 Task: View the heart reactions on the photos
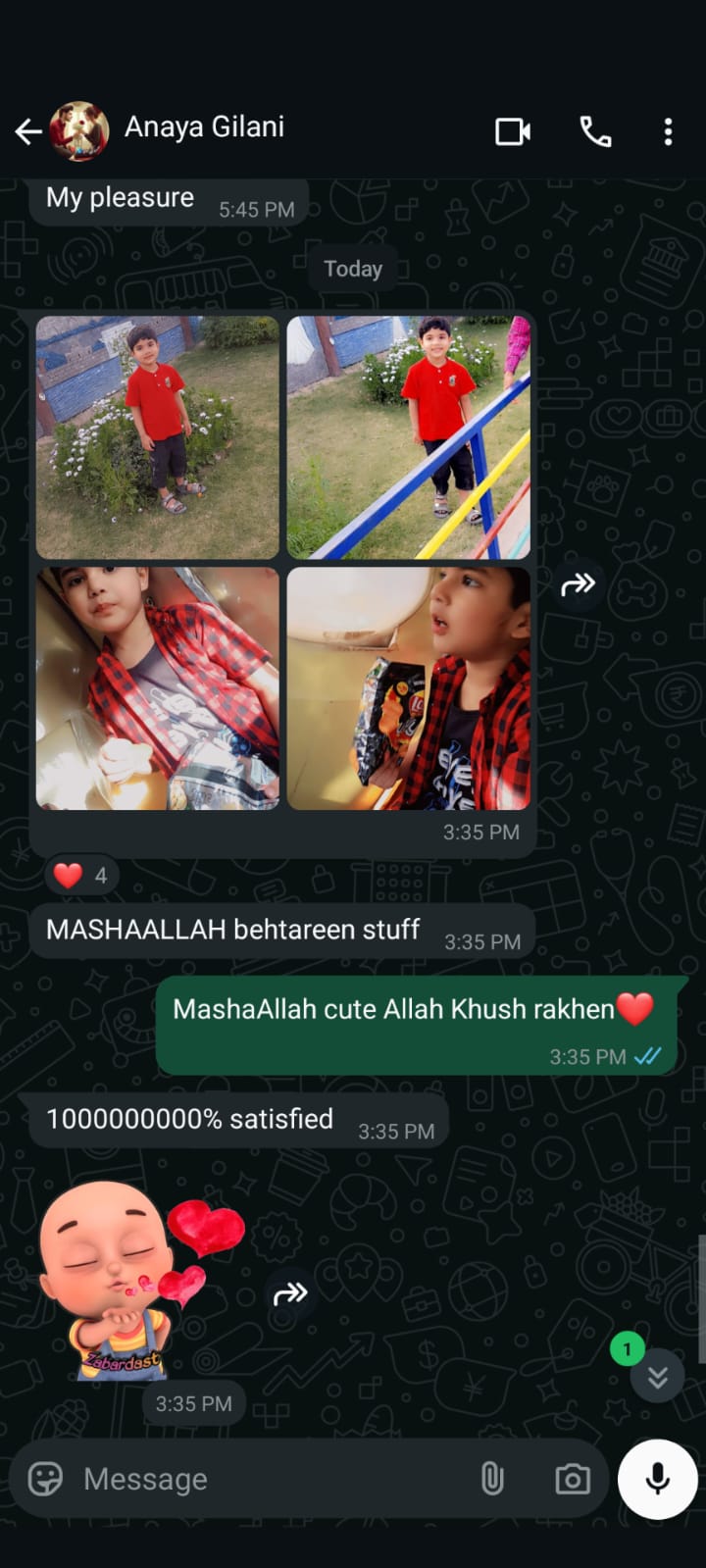tap(81, 875)
